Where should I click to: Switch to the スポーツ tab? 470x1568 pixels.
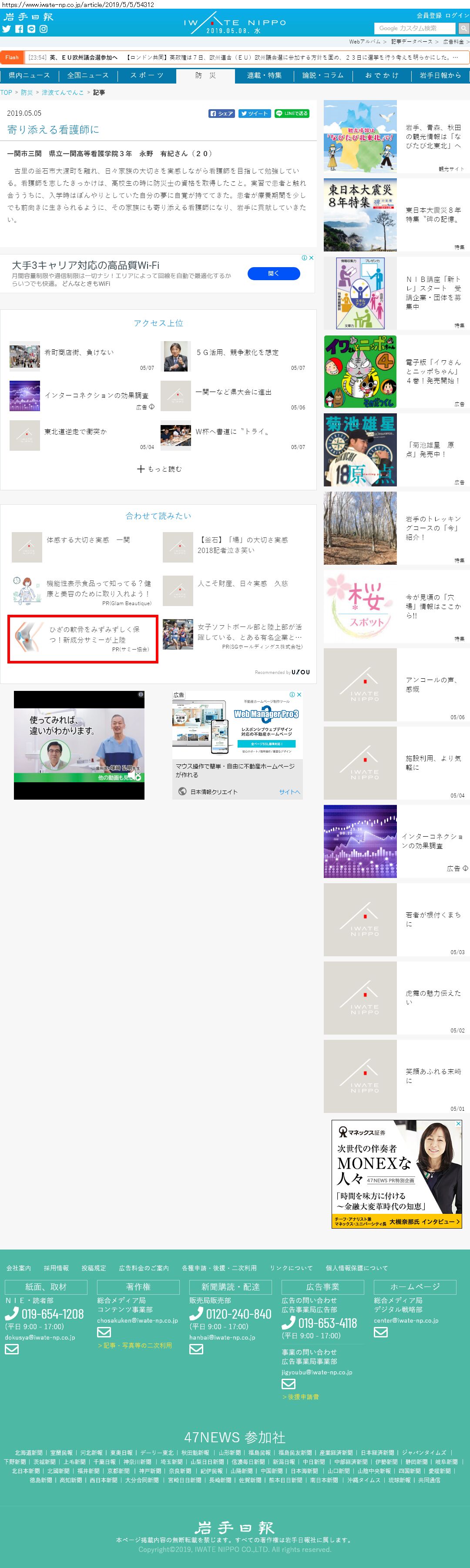(x=147, y=75)
